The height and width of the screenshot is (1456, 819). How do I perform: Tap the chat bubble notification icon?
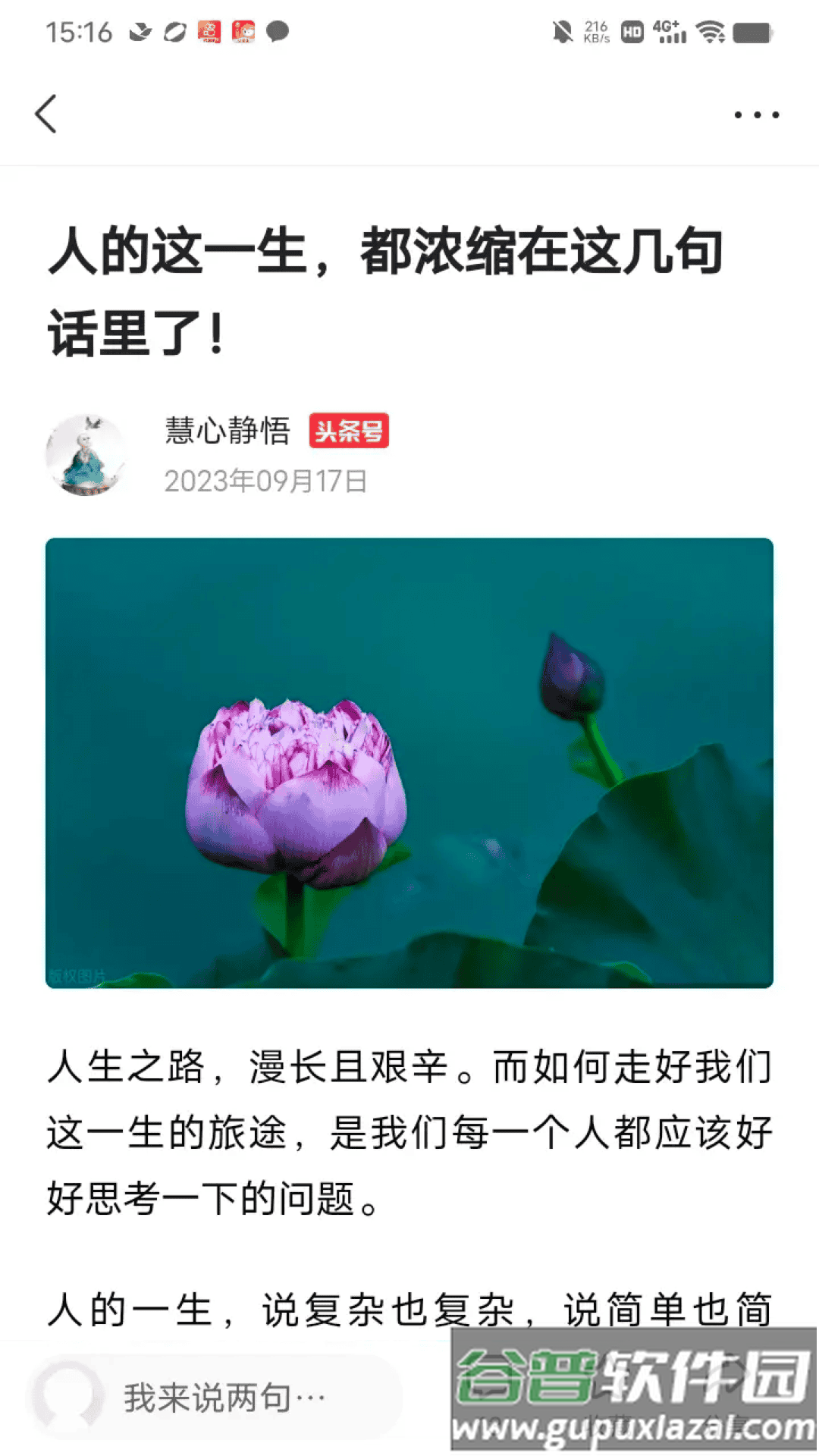278,32
